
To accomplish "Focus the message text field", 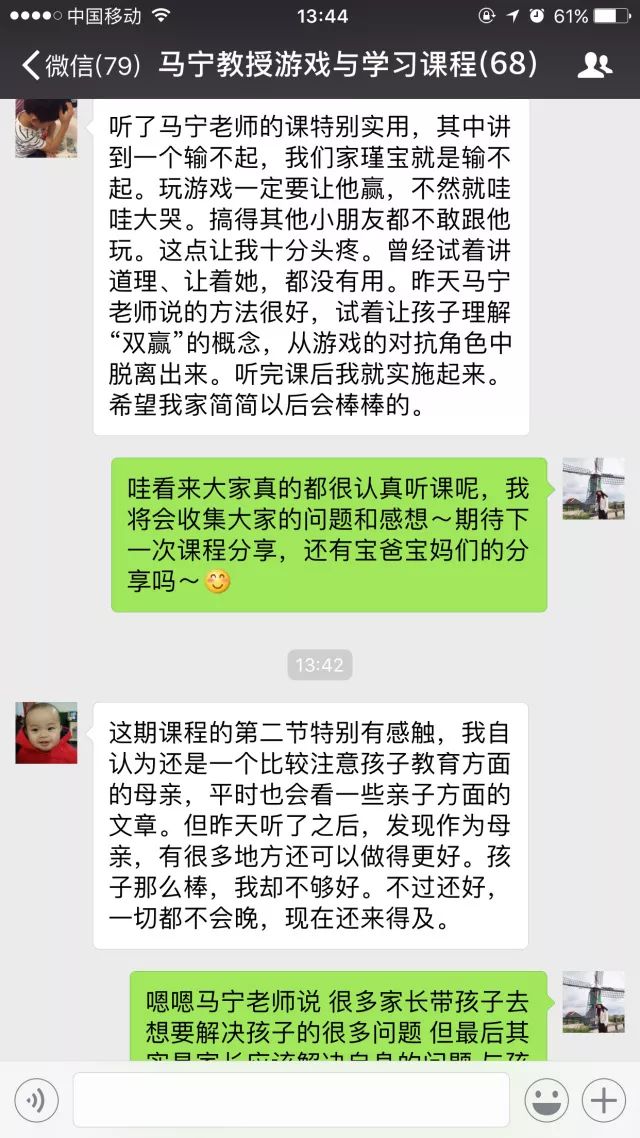I will pyautogui.click(x=291, y=1100).
